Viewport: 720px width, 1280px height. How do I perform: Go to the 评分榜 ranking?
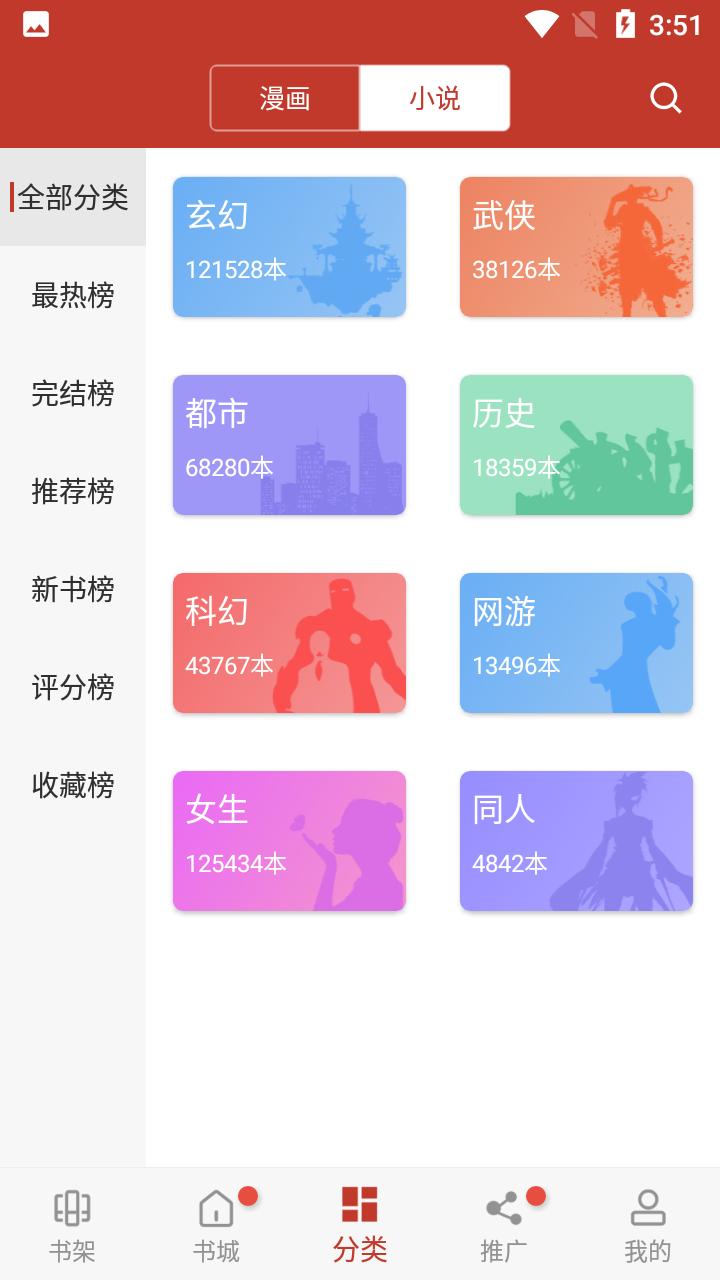(x=73, y=687)
